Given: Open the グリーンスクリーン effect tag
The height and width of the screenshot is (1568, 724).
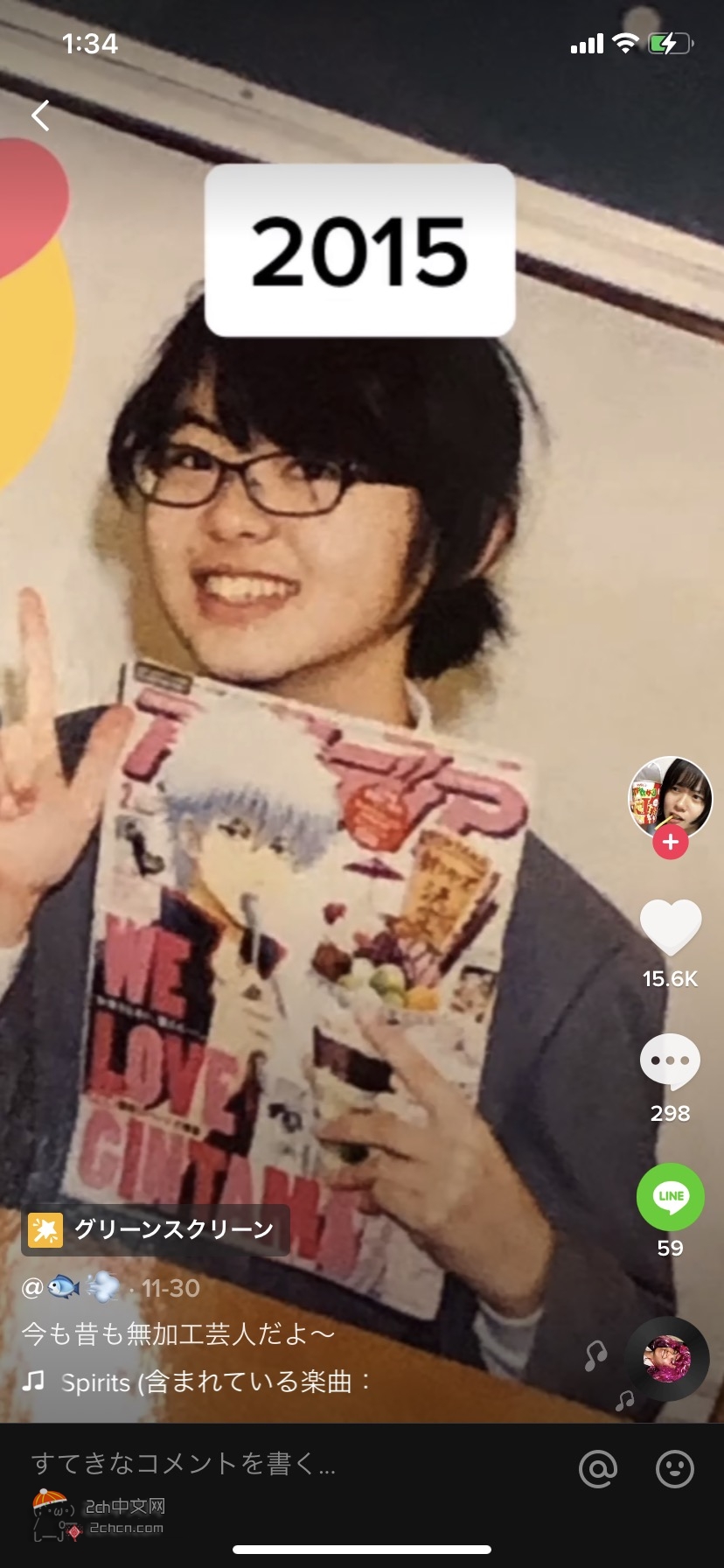Looking at the screenshot, I should point(156,1230).
